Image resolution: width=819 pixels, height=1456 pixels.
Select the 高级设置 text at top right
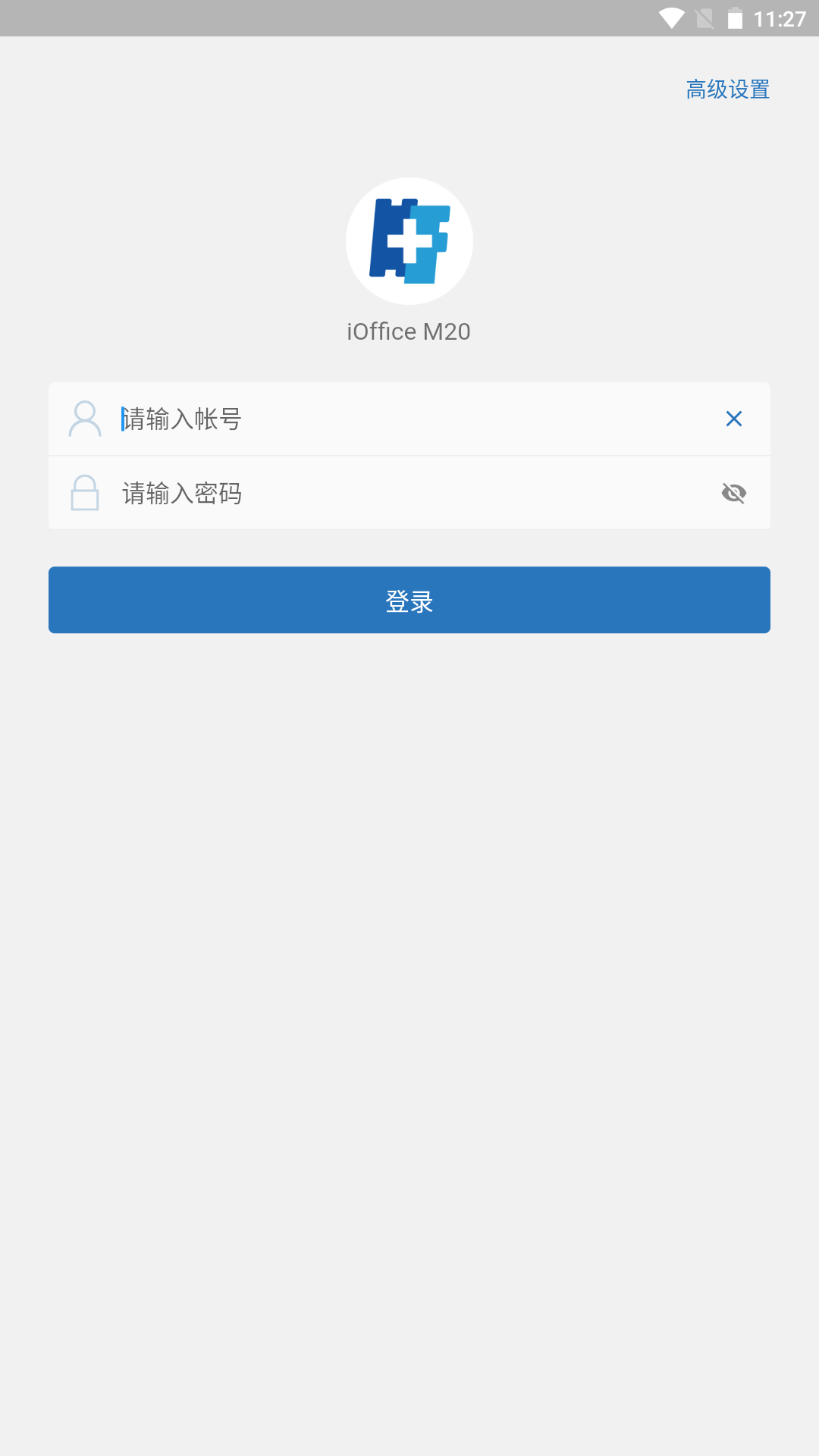[x=728, y=89]
